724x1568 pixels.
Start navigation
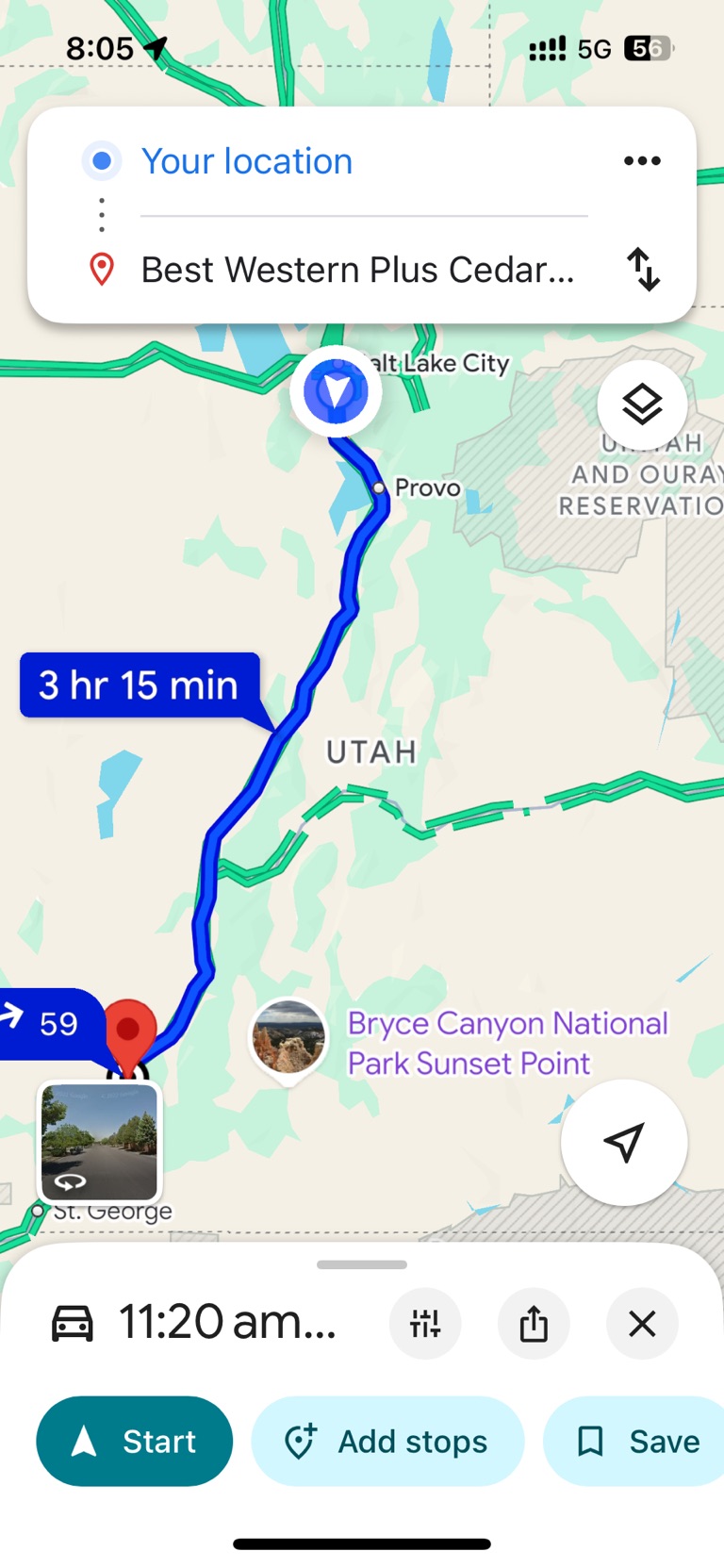[135, 1441]
